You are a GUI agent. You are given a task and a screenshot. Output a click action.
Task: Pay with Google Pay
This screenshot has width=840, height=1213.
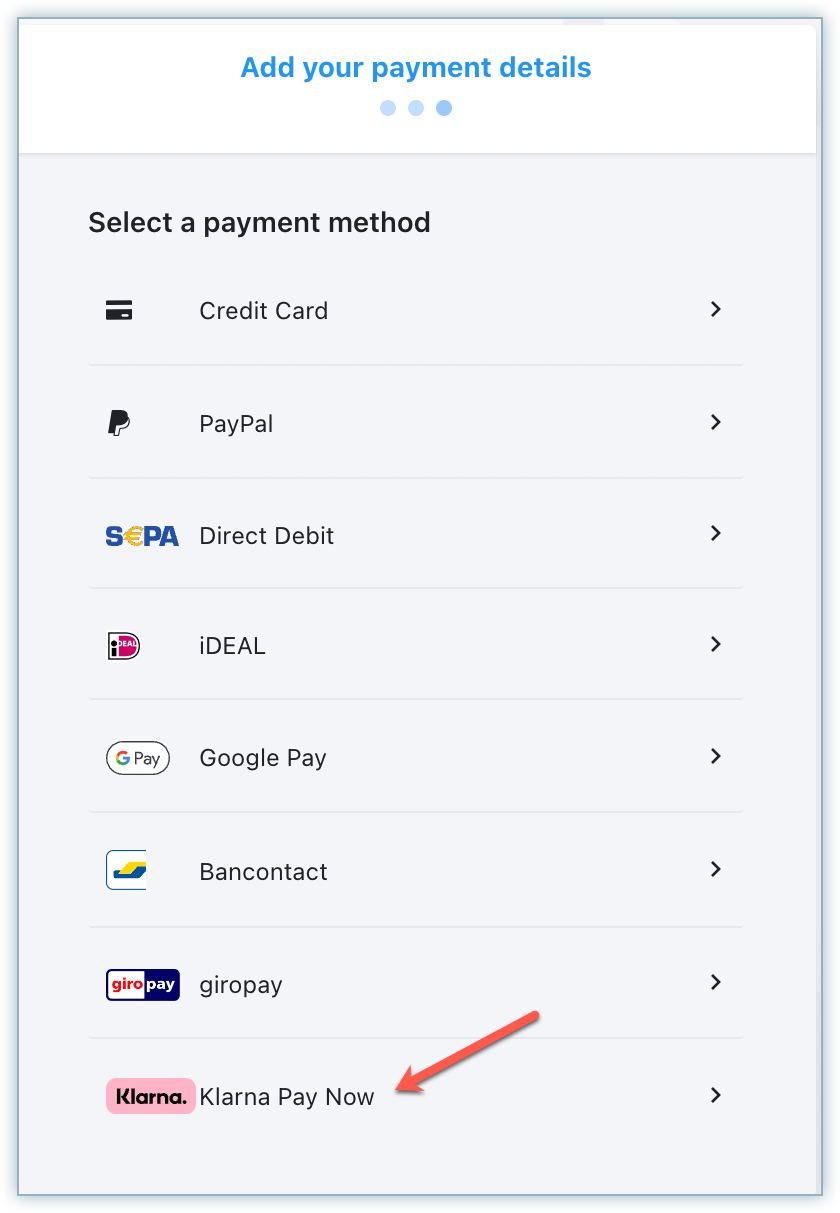(x=263, y=758)
